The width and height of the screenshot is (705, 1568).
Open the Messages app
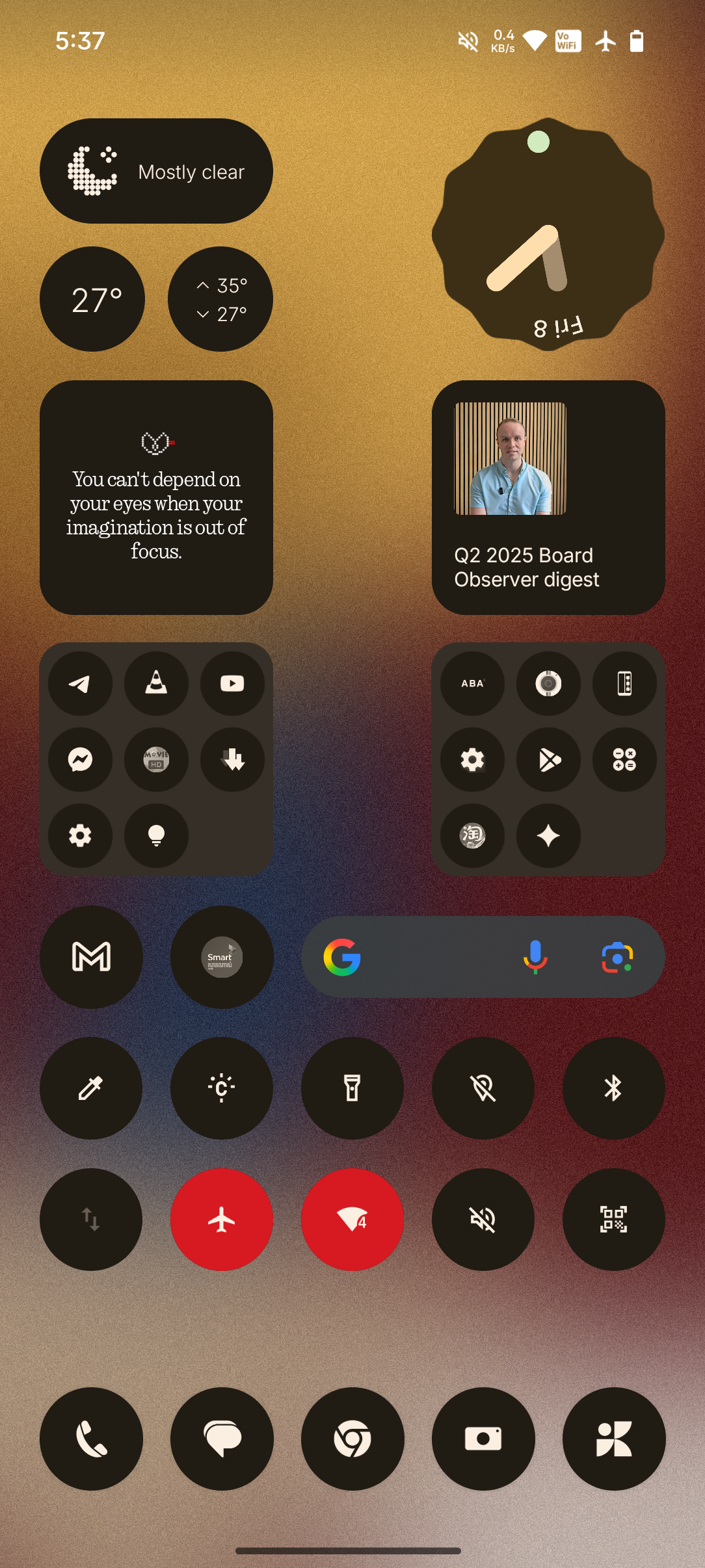pos(222,1439)
